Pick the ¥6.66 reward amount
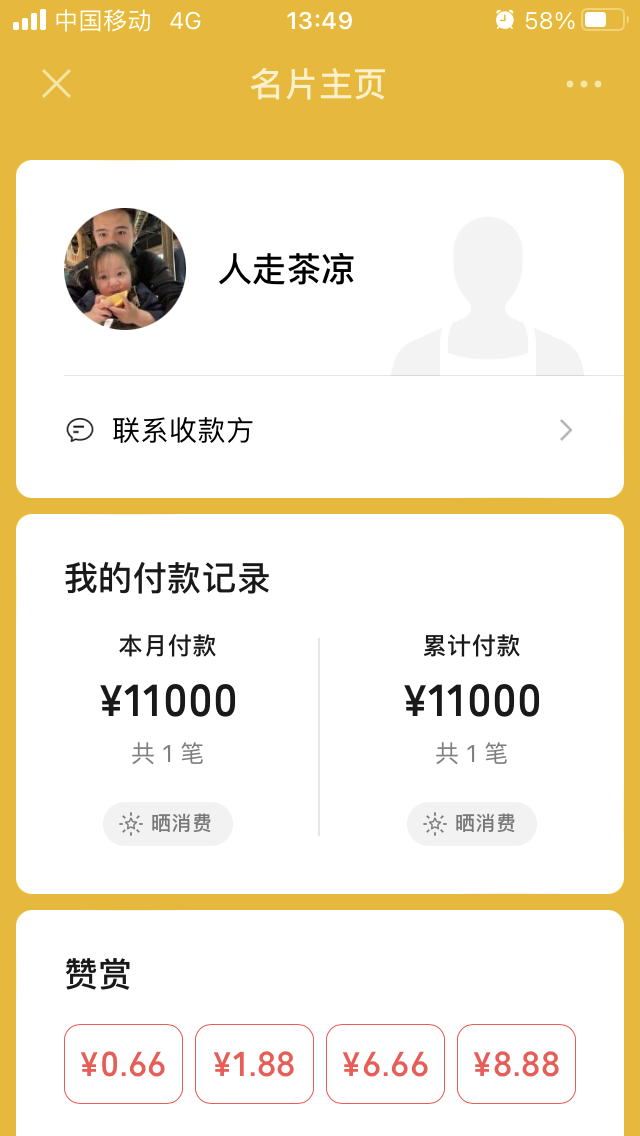The width and height of the screenshot is (640, 1136). click(385, 1064)
